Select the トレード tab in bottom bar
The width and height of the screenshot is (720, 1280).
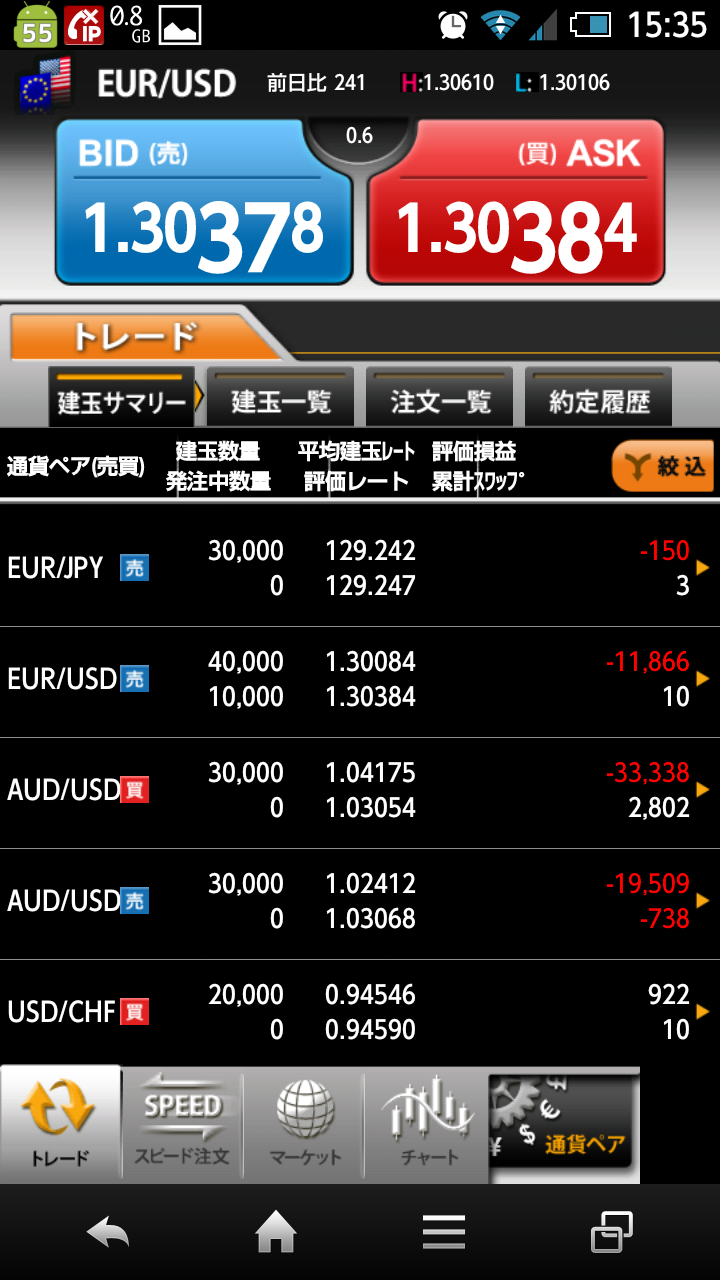click(x=60, y=1127)
